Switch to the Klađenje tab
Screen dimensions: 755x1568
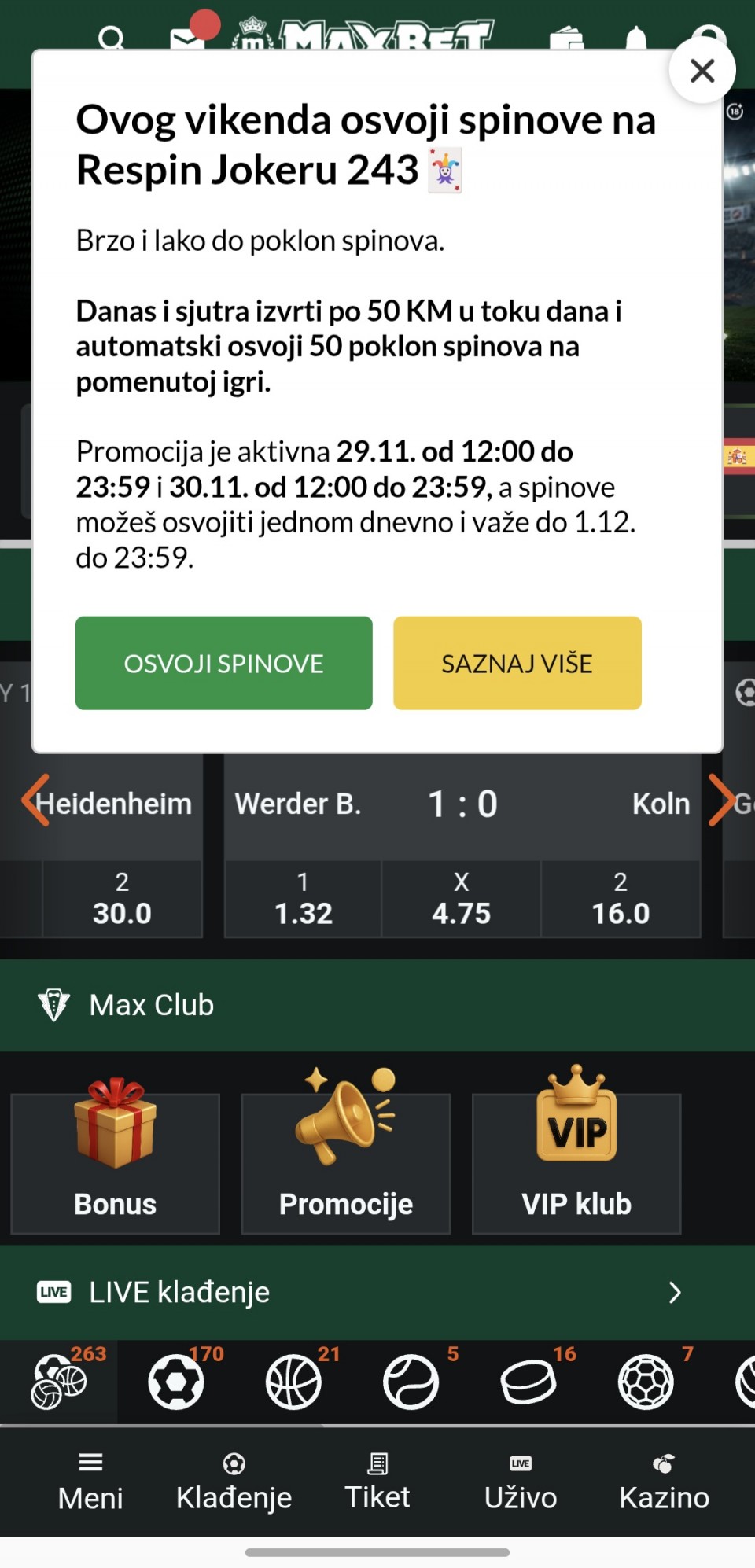[234, 1482]
